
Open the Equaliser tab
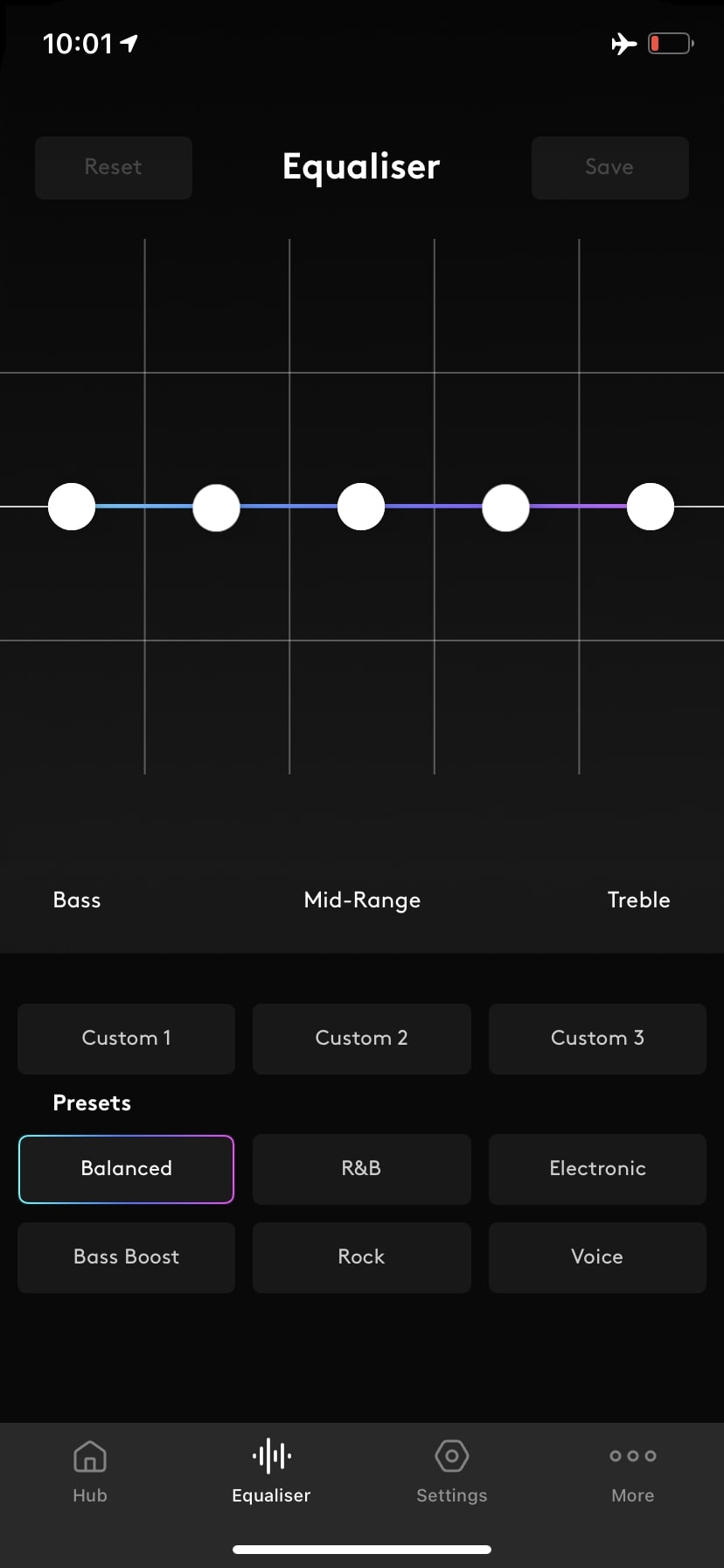tap(271, 1472)
